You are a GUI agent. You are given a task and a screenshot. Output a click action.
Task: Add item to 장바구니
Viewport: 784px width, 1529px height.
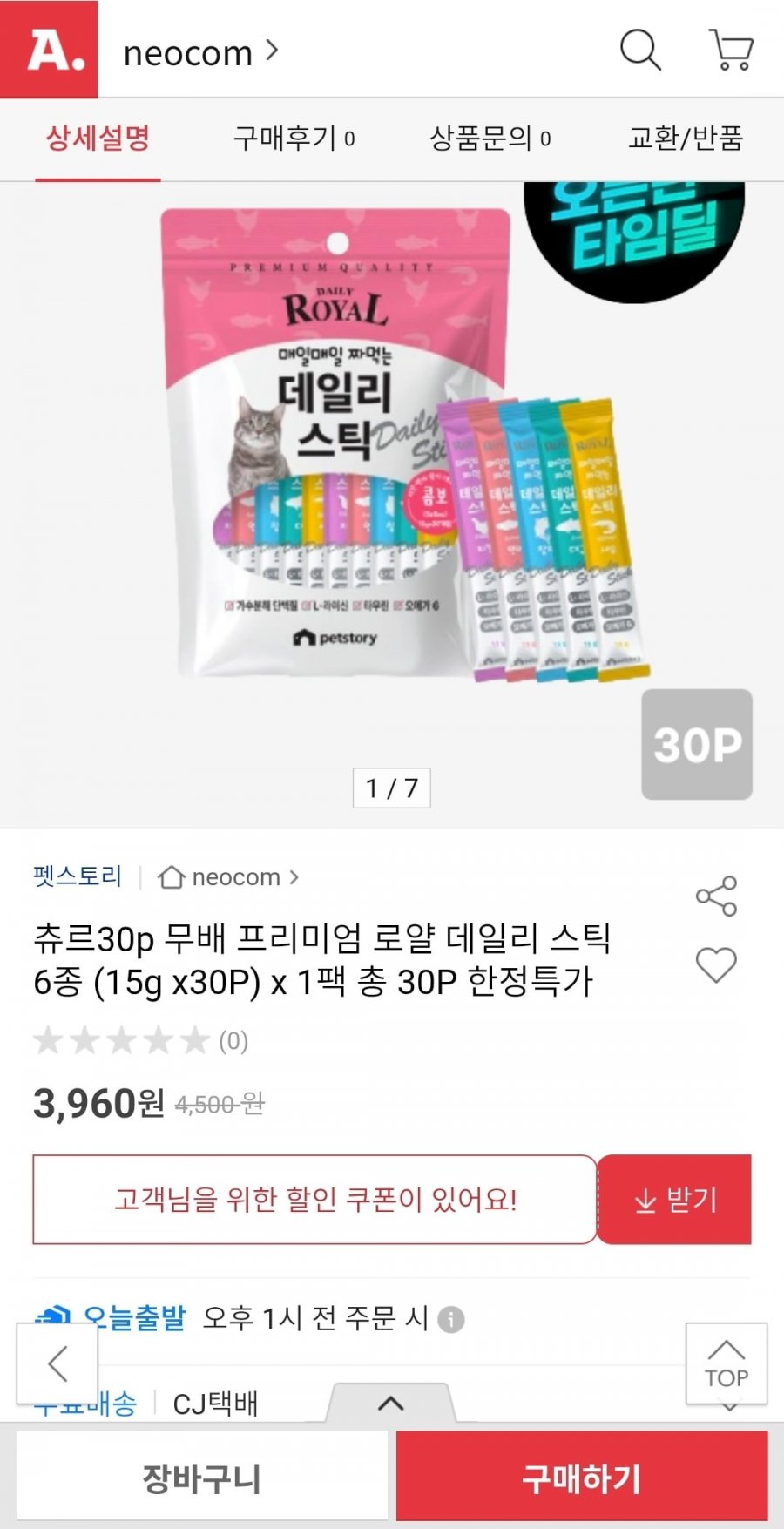click(201, 1478)
